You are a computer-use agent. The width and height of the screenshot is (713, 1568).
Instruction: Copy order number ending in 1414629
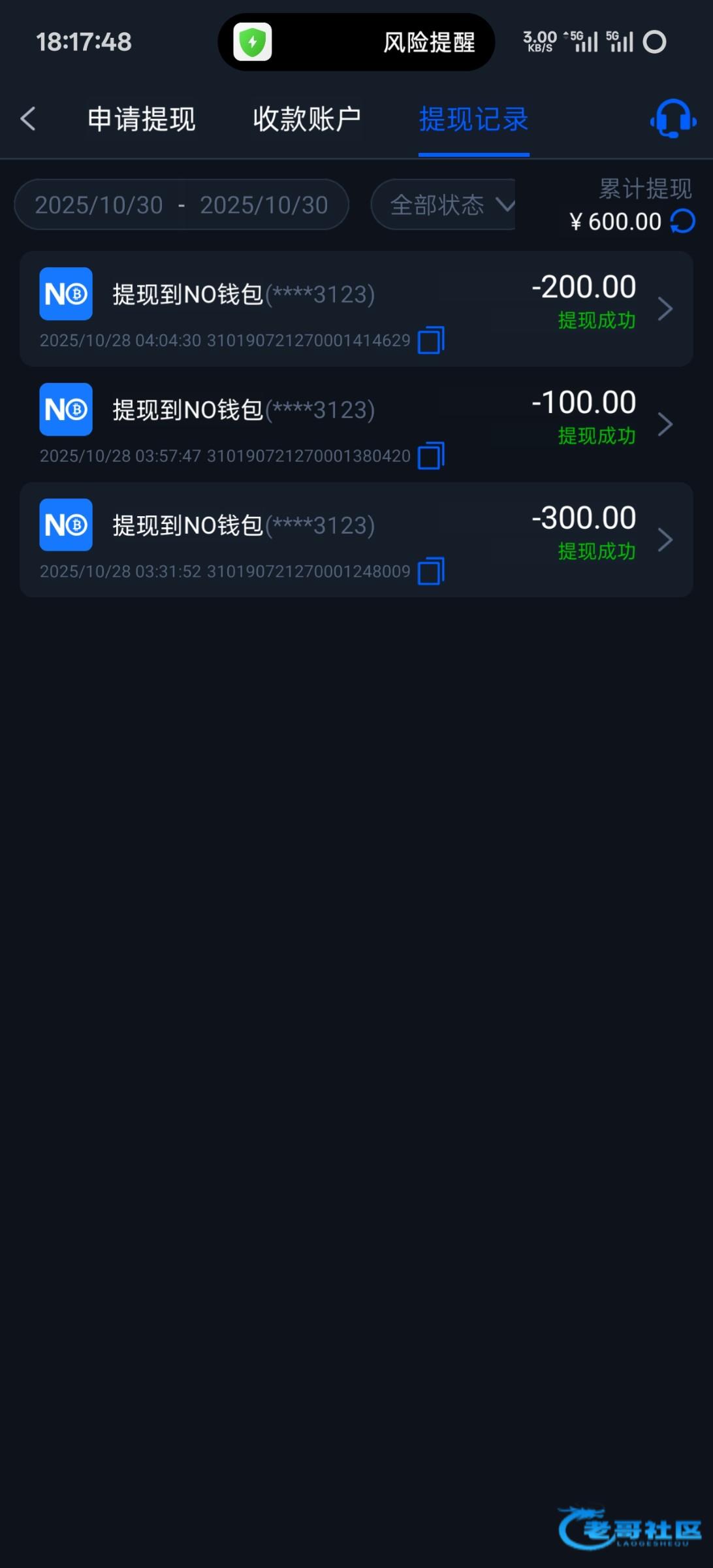tap(431, 340)
